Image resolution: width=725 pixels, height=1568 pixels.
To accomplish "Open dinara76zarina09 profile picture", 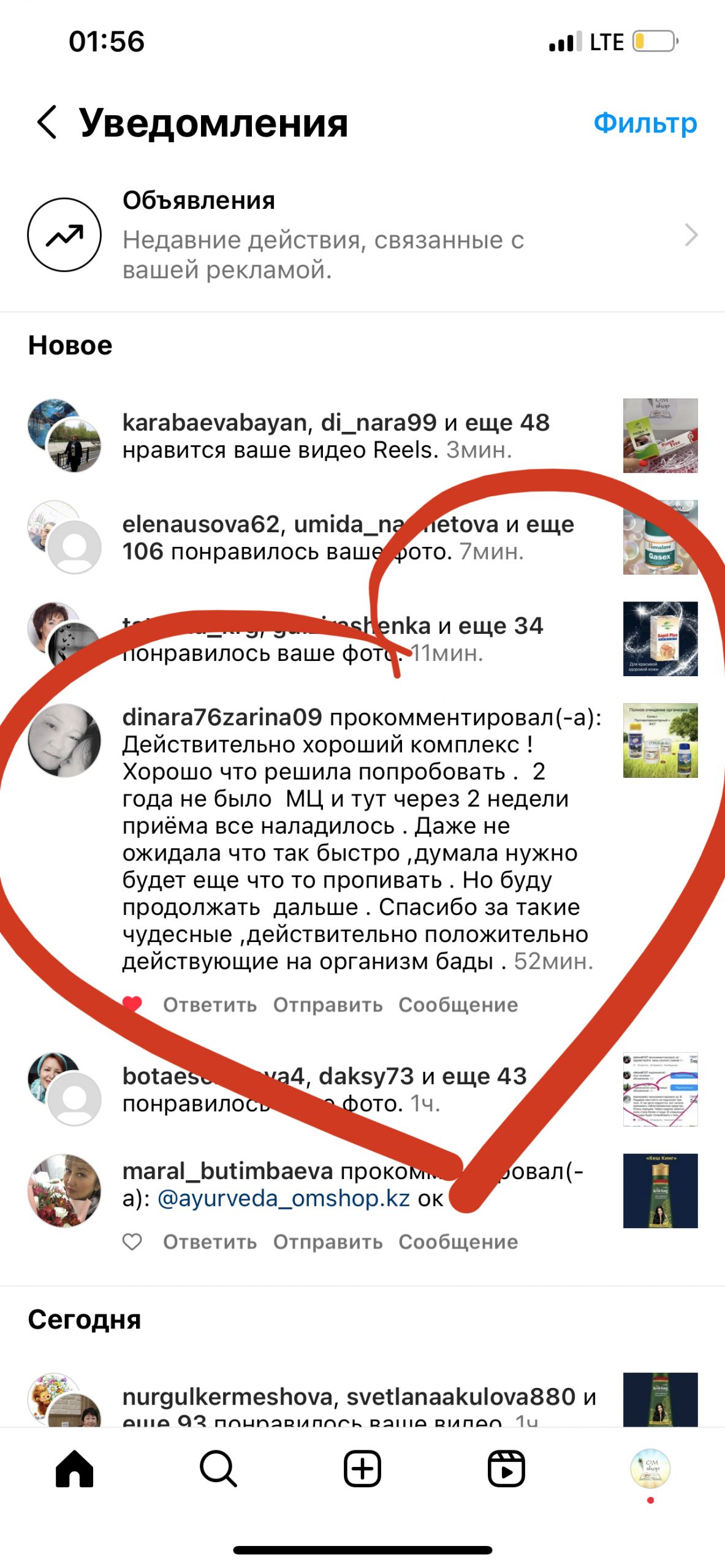I will pyautogui.click(x=64, y=740).
